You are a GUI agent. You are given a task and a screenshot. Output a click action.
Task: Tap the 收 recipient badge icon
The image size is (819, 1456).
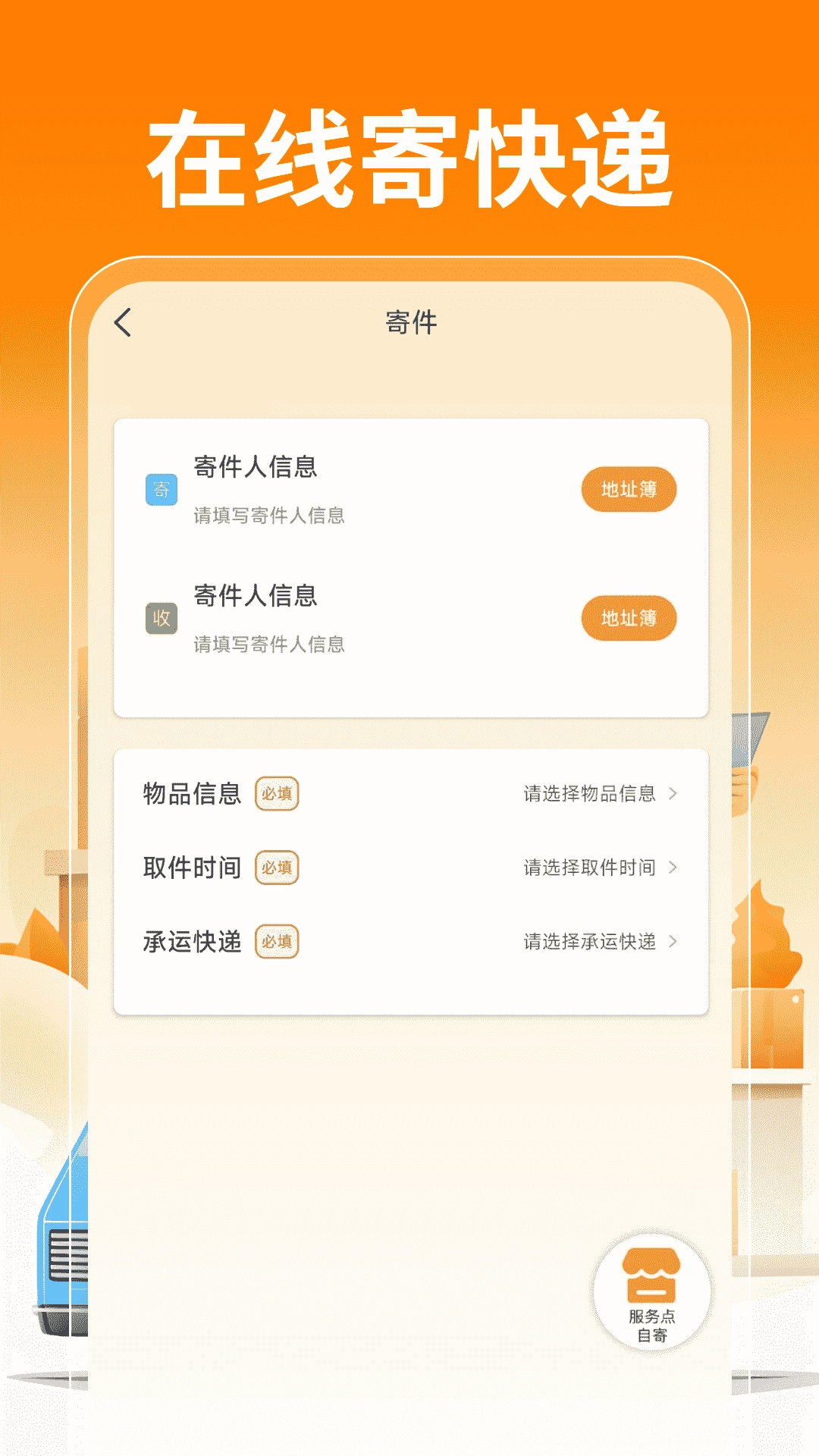click(x=161, y=619)
